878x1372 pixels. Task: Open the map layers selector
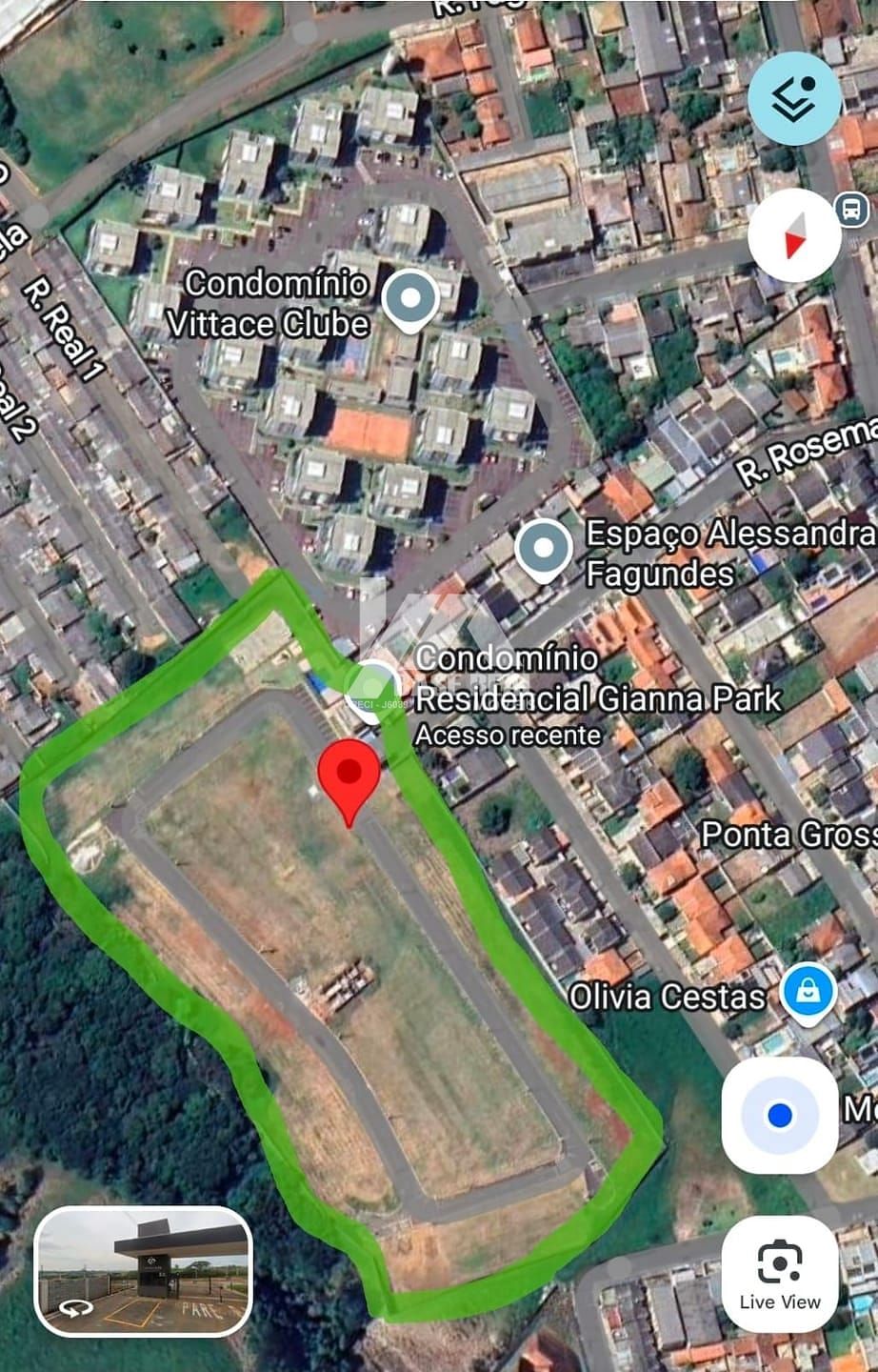point(793,98)
